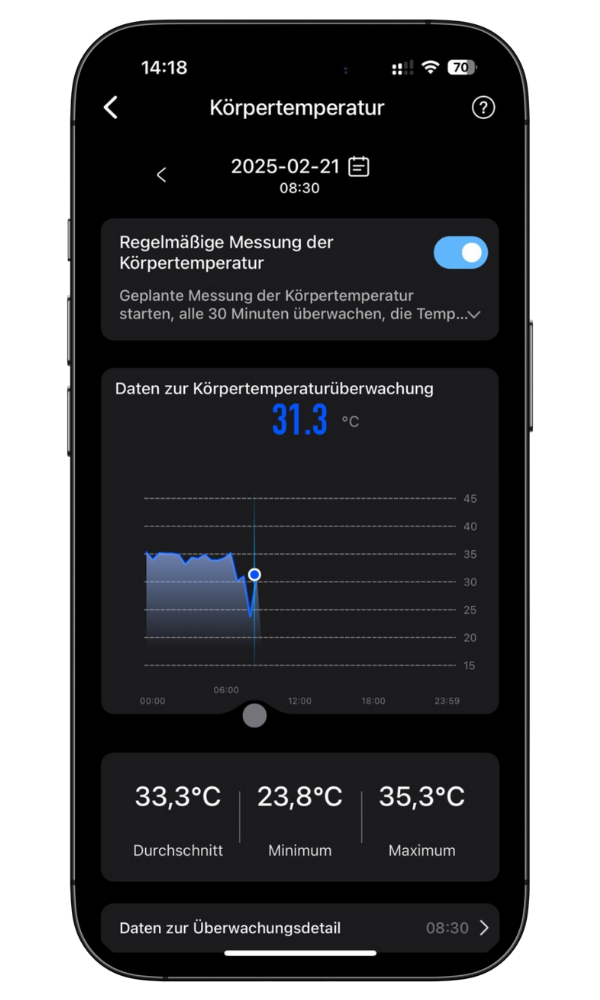Disable Regelmäßige Messung der Körpertemperatur
The image size is (600, 1000).
click(460, 253)
